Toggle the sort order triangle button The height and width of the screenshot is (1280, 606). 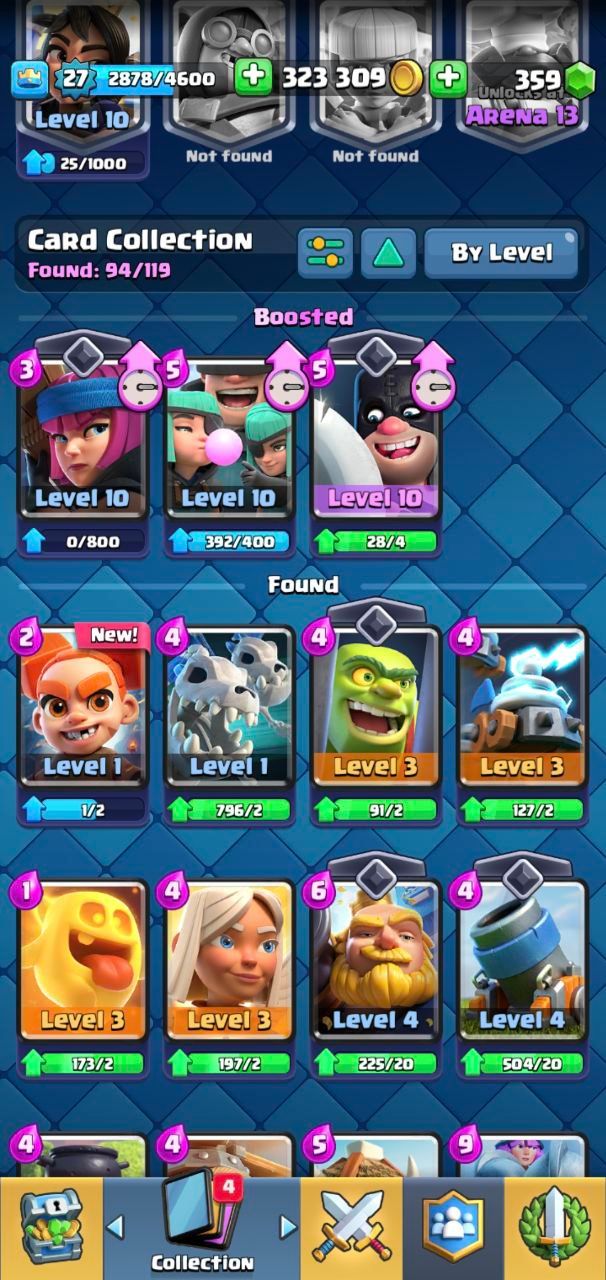pos(388,253)
